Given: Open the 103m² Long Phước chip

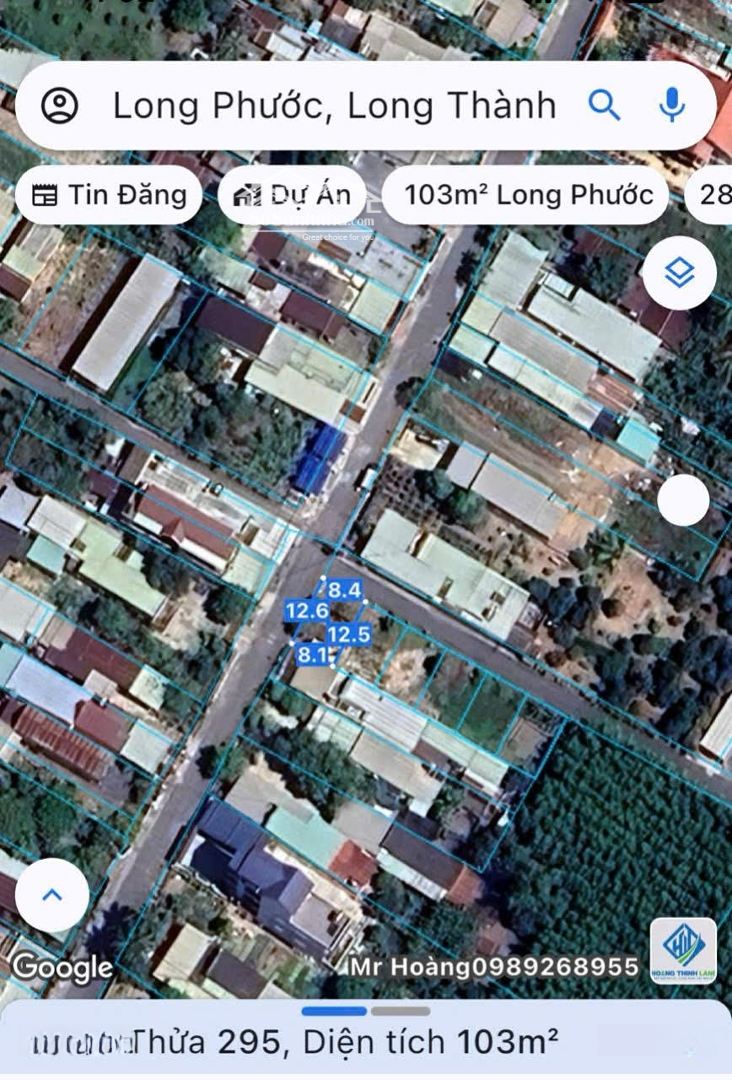Looking at the screenshot, I should tap(528, 195).
